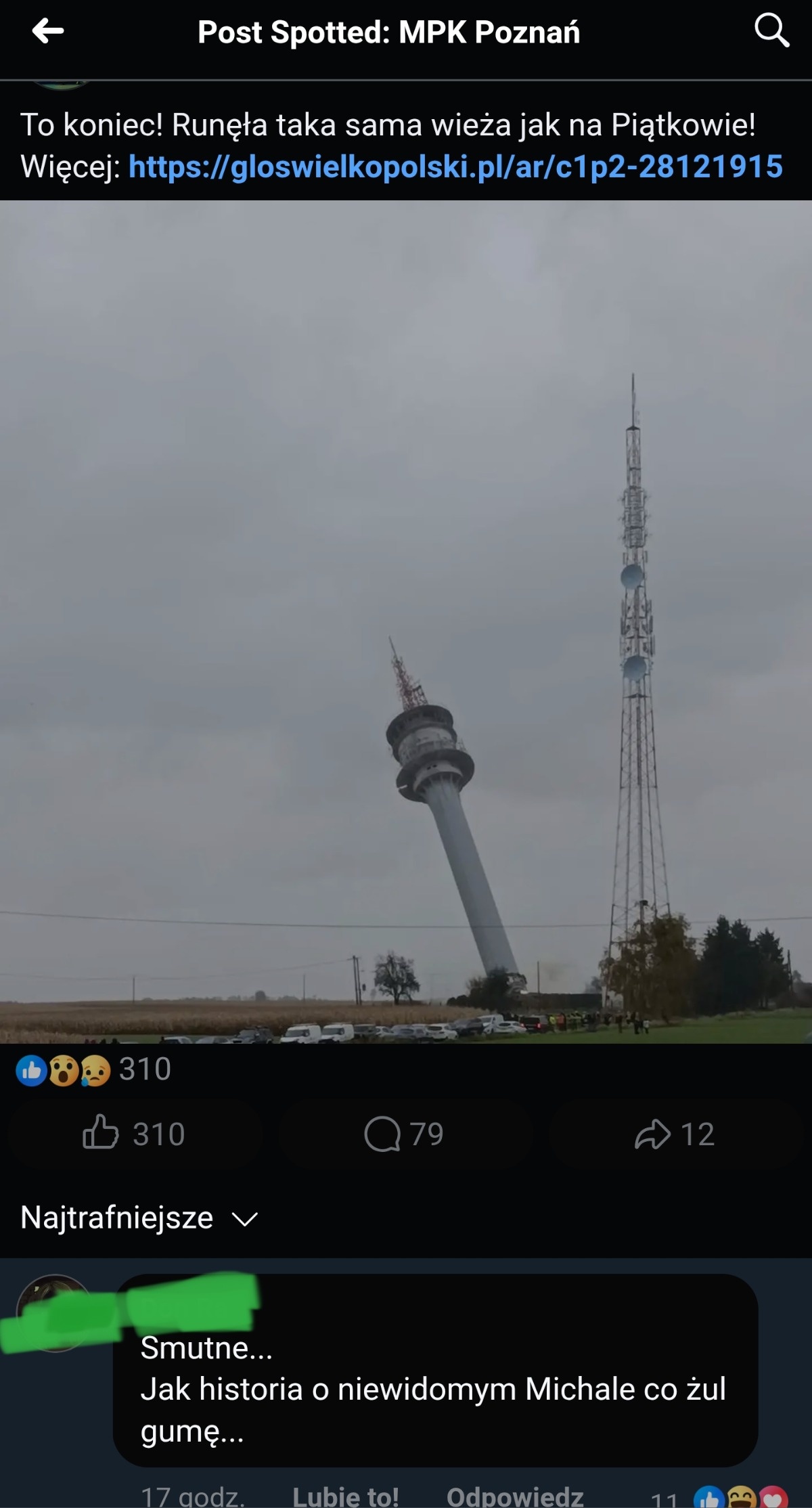Image resolution: width=812 pixels, height=1508 pixels.
Task: Open the top commenter's profile picture
Action: pos(54,1313)
